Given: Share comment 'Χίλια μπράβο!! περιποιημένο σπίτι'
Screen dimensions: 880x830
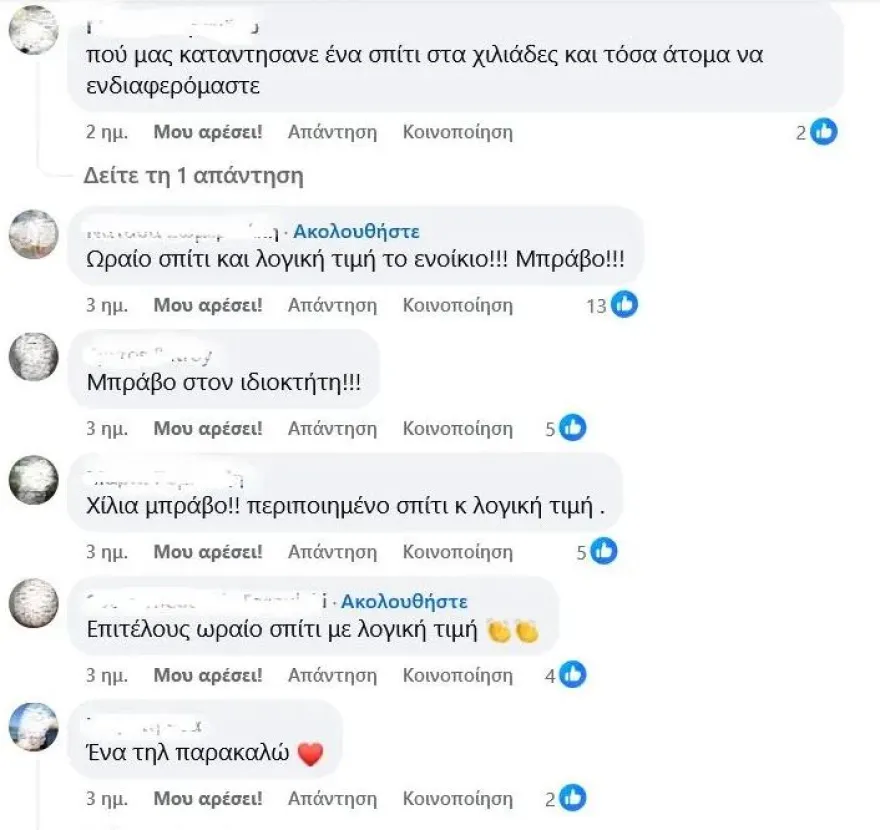Looking at the screenshot, I should (457, 551).
